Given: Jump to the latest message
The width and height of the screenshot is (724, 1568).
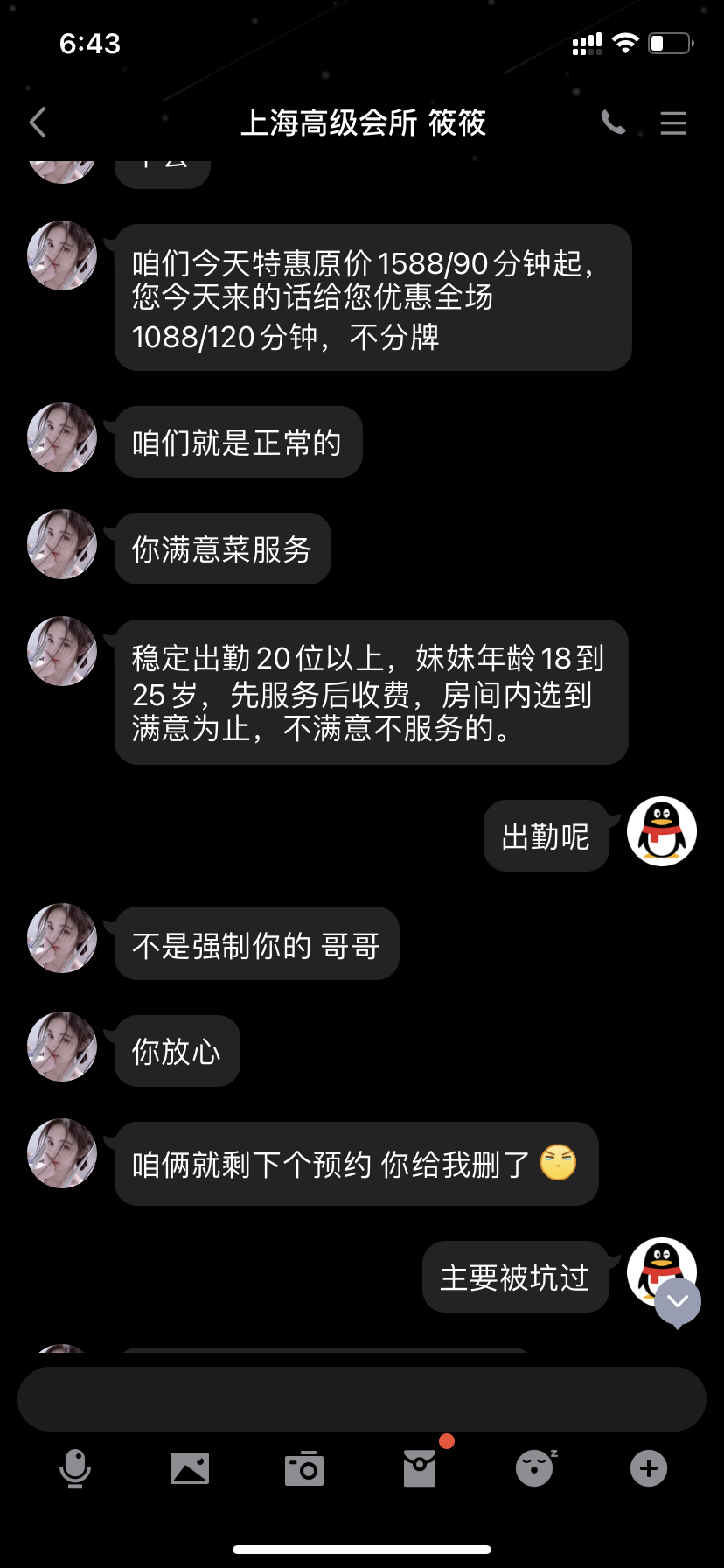Looking at the screenshot, I should tap(678, 1302).
